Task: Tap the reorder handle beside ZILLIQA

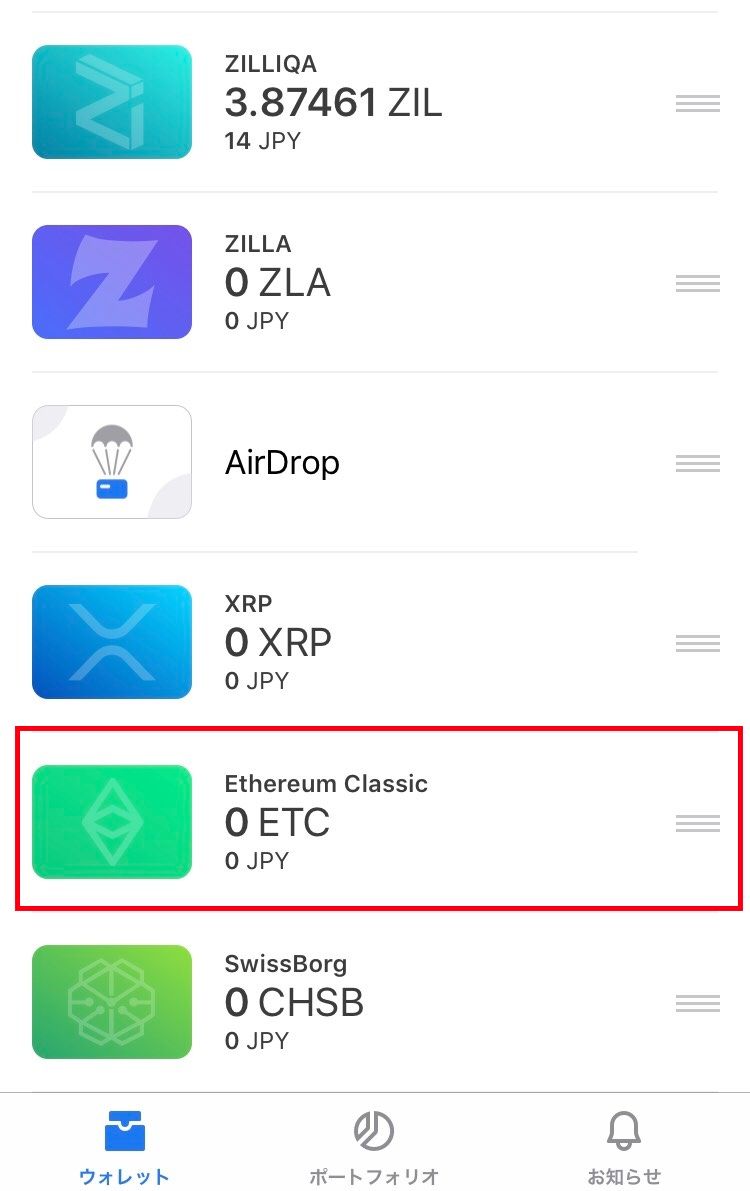Action: tap(697, 103)
